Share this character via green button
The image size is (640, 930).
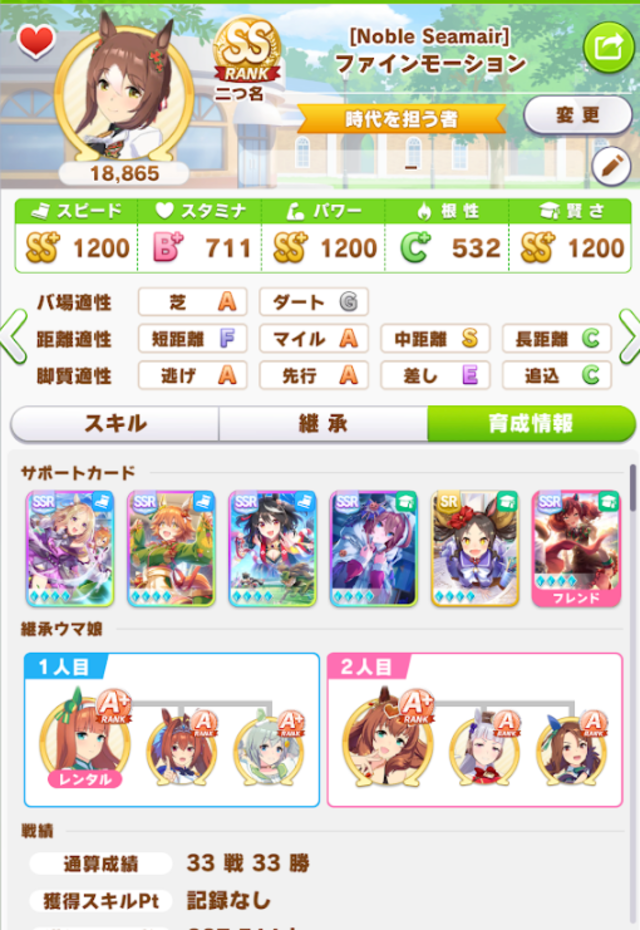(608, 46)
